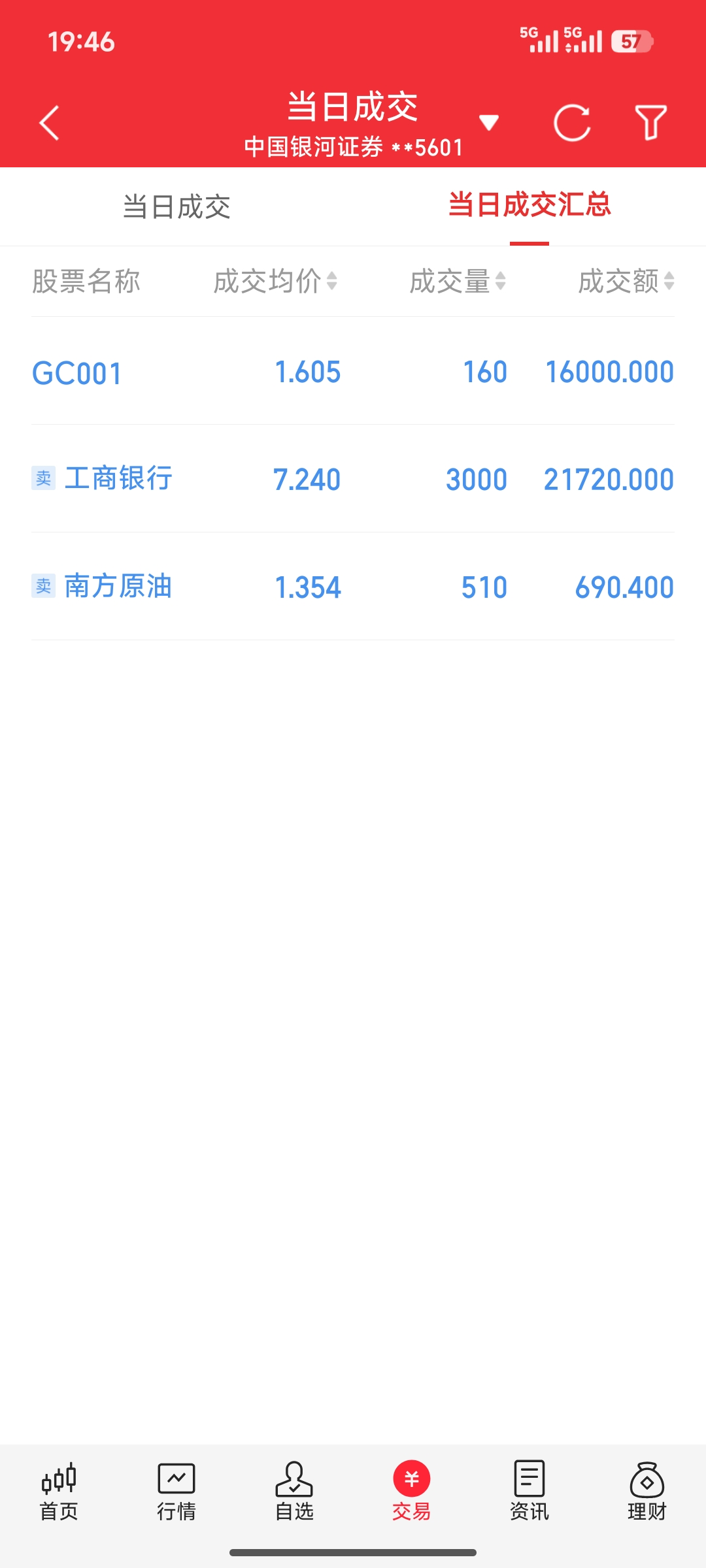Open the 工商银行 trade row
Screen dimensions: 706x1568
click(353, 479)
